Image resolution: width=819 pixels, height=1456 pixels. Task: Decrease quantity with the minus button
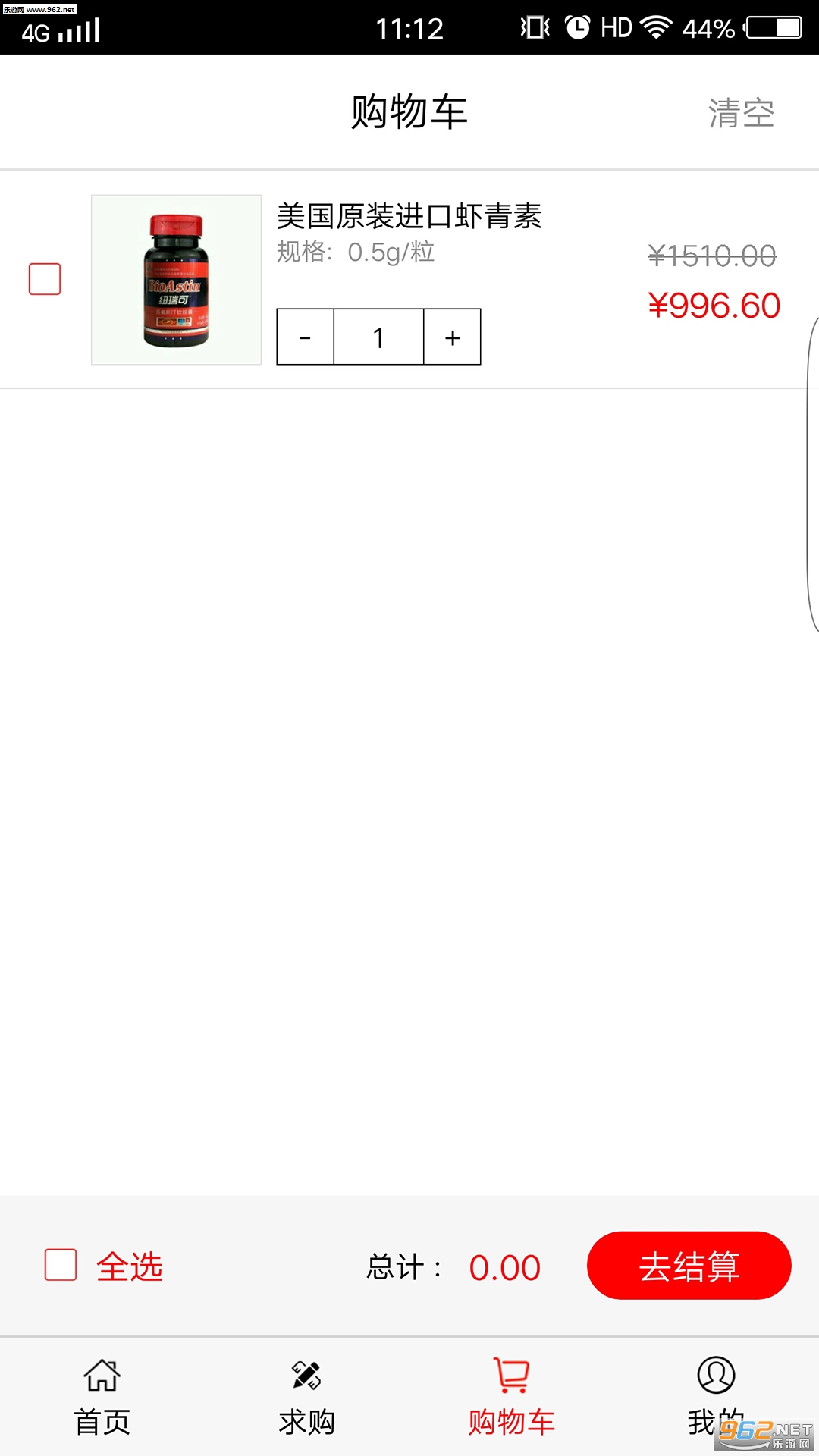coord(305,337)
